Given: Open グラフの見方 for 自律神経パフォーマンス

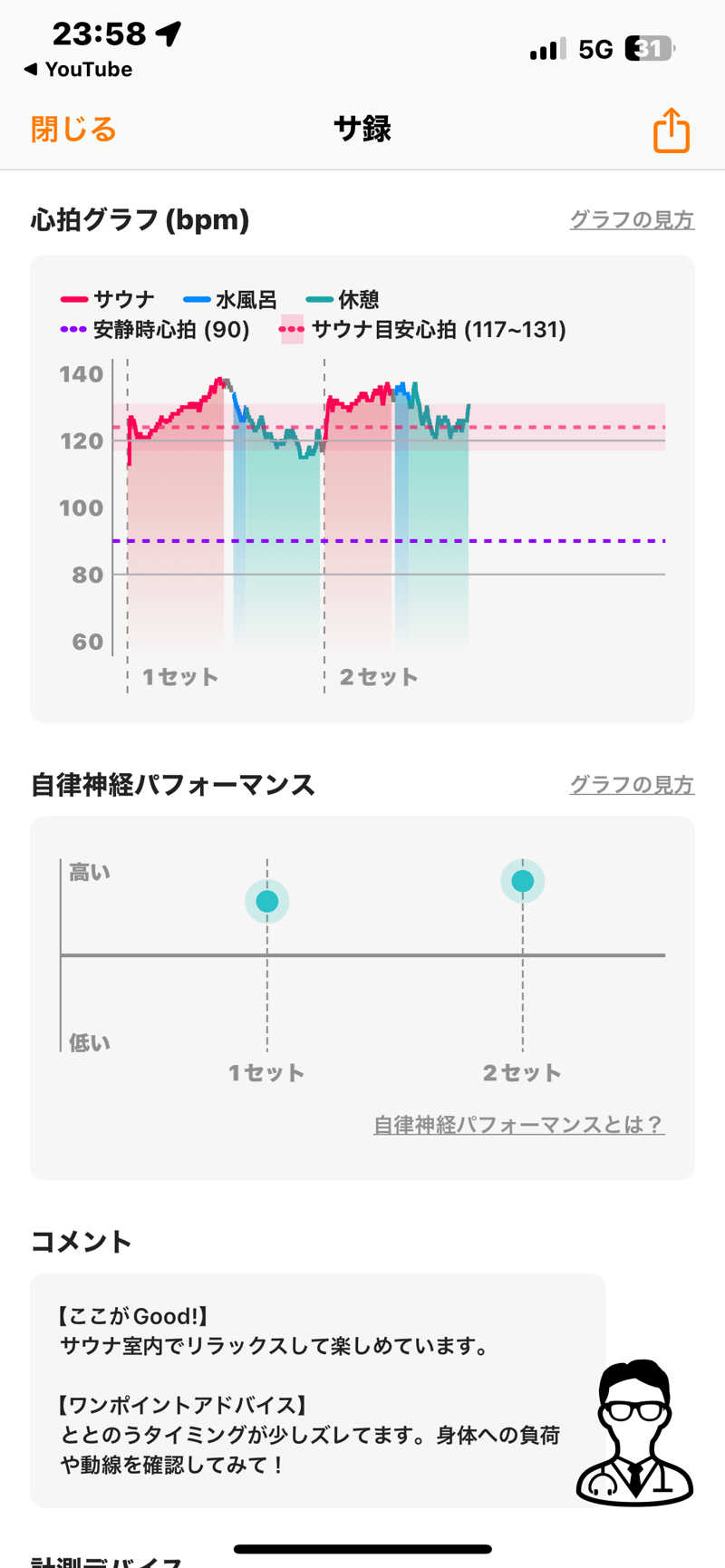Looking at the screenshot, I should [632, 784].
